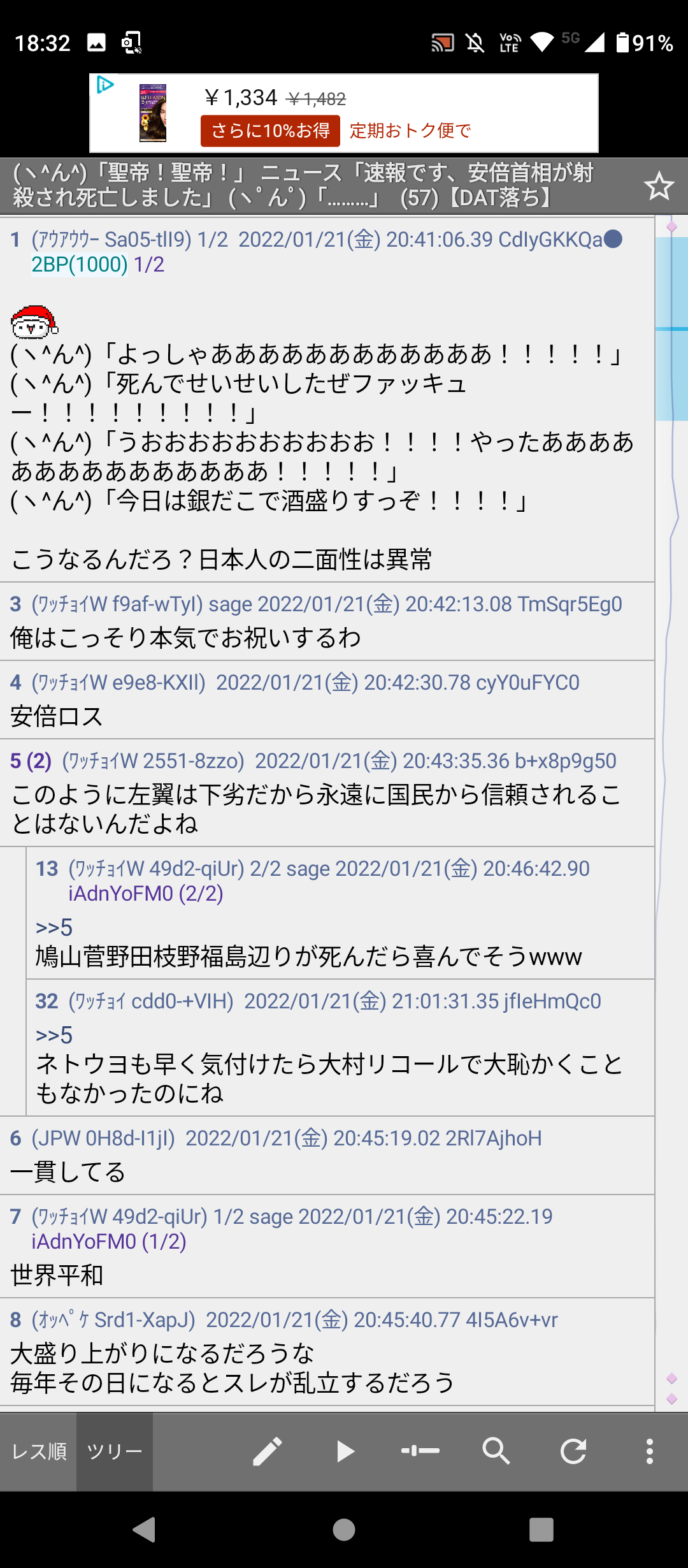Show replies to post 5 (2)
688x1568 pixels.
click(x=31, y=760)
